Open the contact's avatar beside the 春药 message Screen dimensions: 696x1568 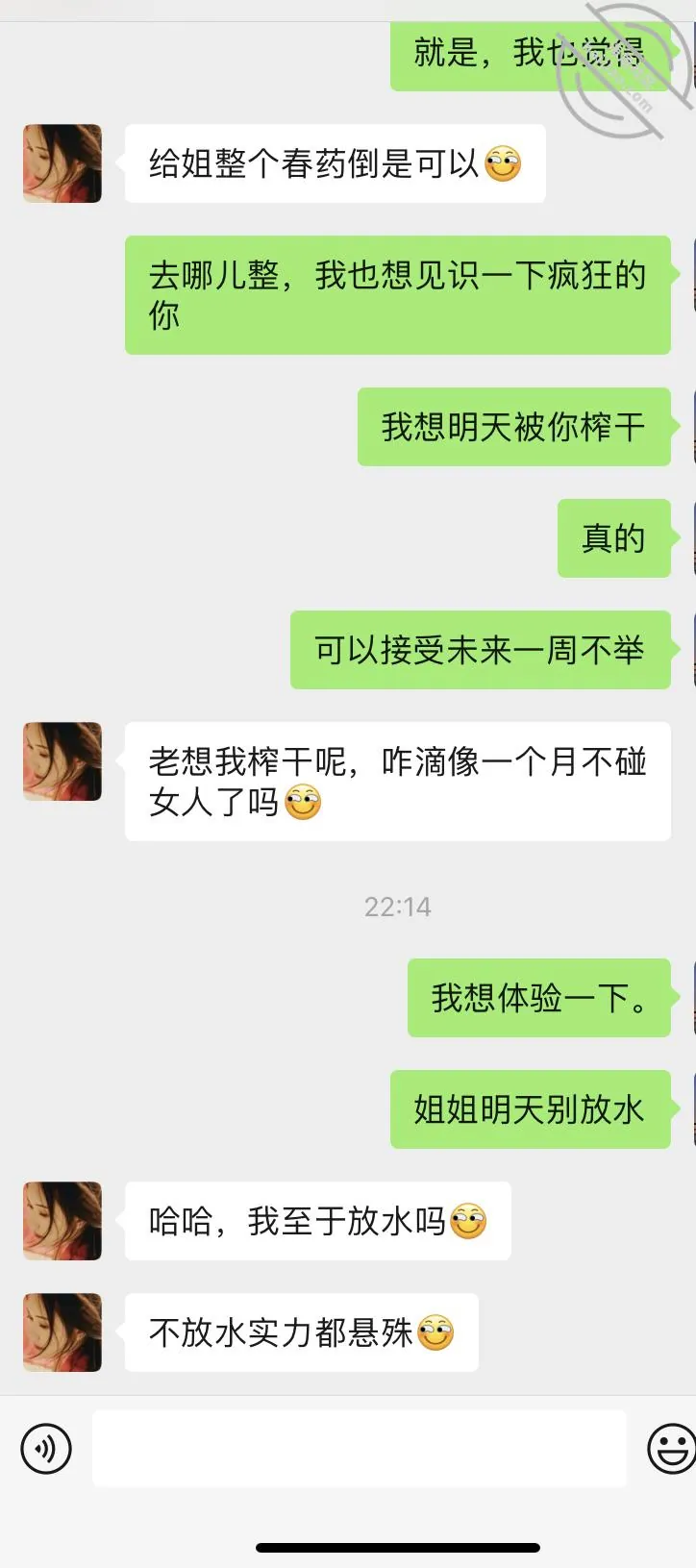click(62, 163)
